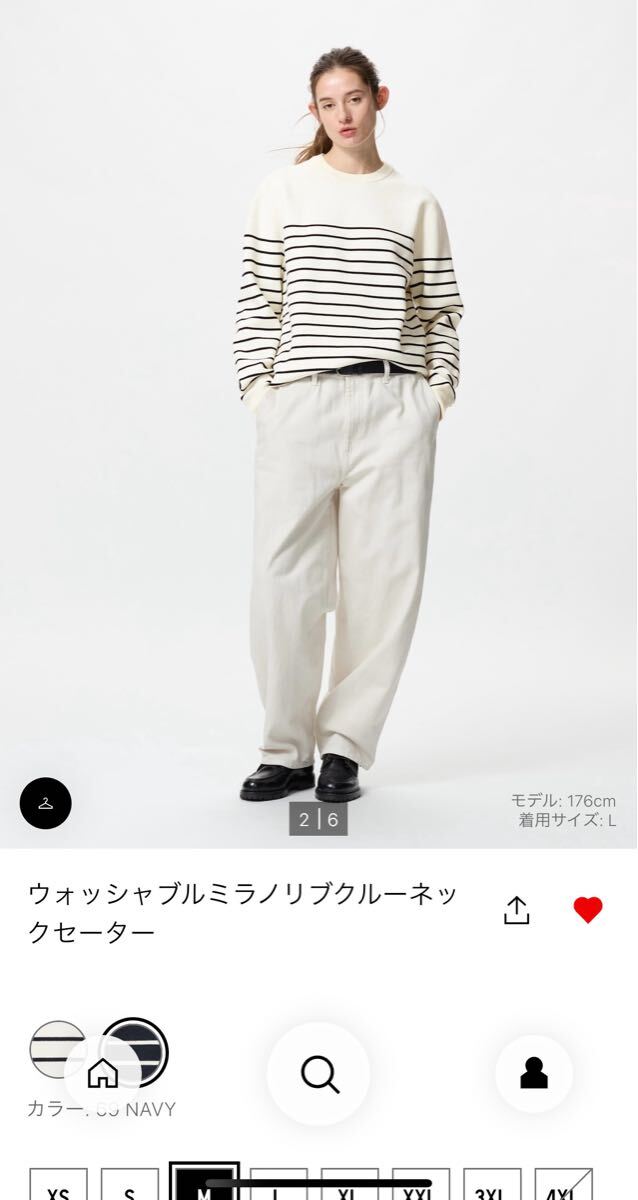
Task: Go to home via floating home button
Action: pos(103,1075)
